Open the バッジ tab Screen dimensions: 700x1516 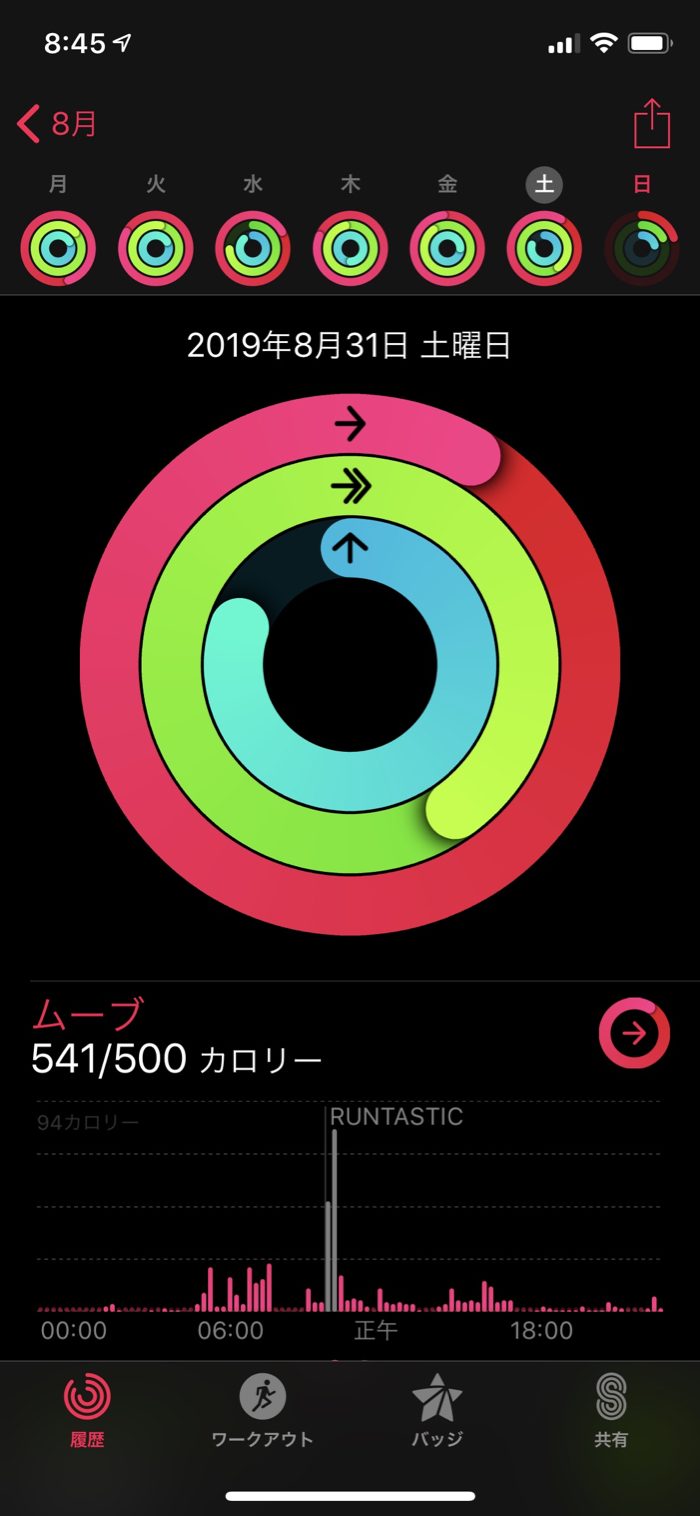tap(437, 1410)
